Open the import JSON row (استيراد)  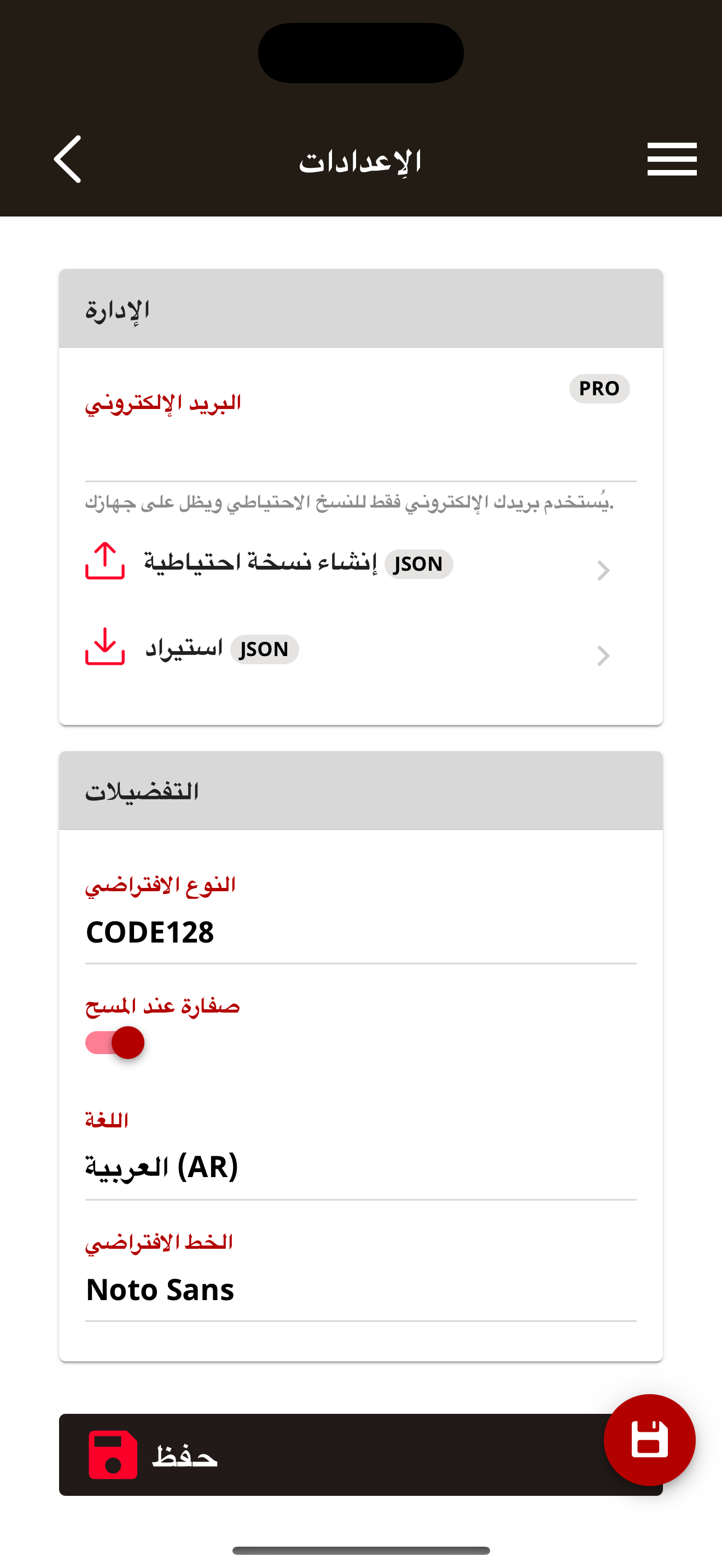[x=347, y=650]
